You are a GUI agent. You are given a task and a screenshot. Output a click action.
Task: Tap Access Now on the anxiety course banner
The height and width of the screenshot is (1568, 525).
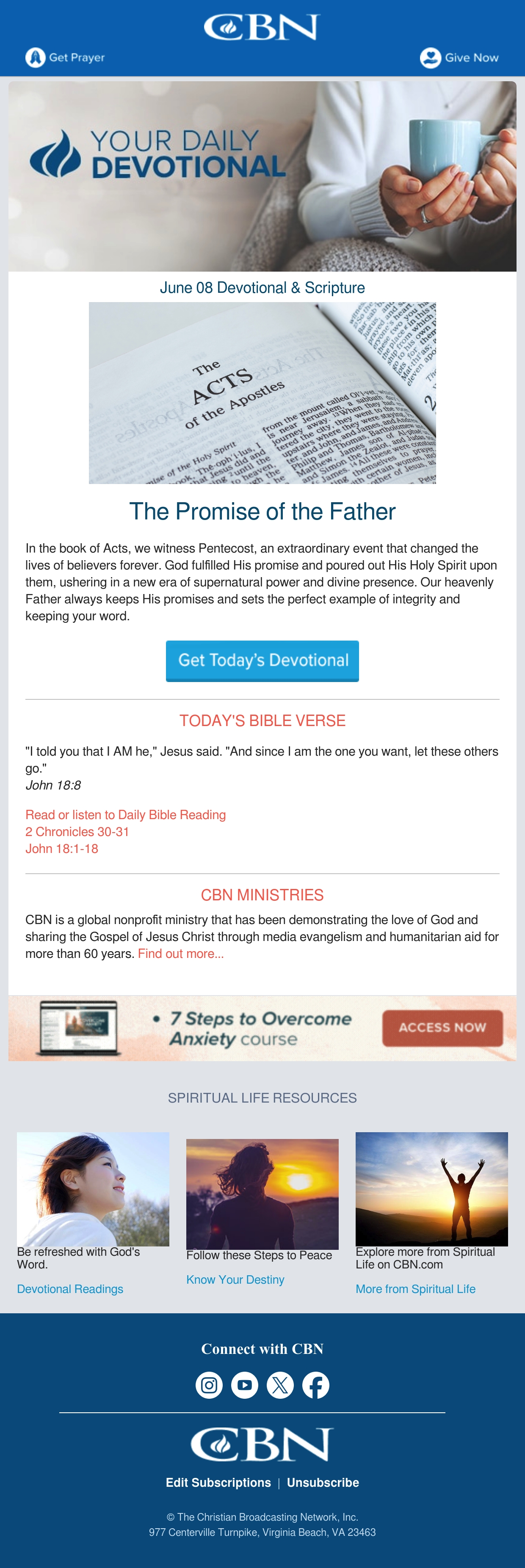coord(443,1028)
